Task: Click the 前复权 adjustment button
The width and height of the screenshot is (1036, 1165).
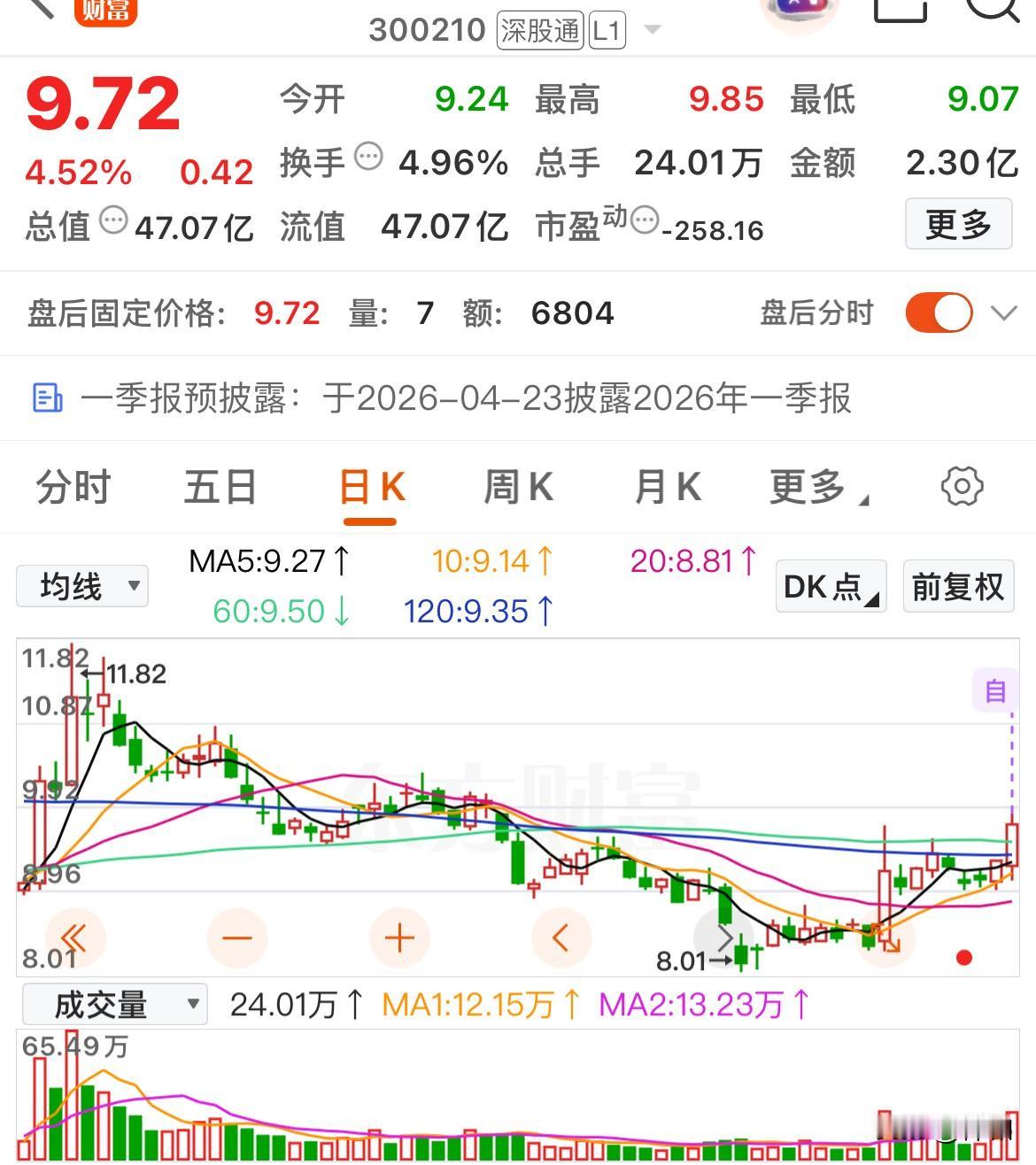Action: (958, 585)
